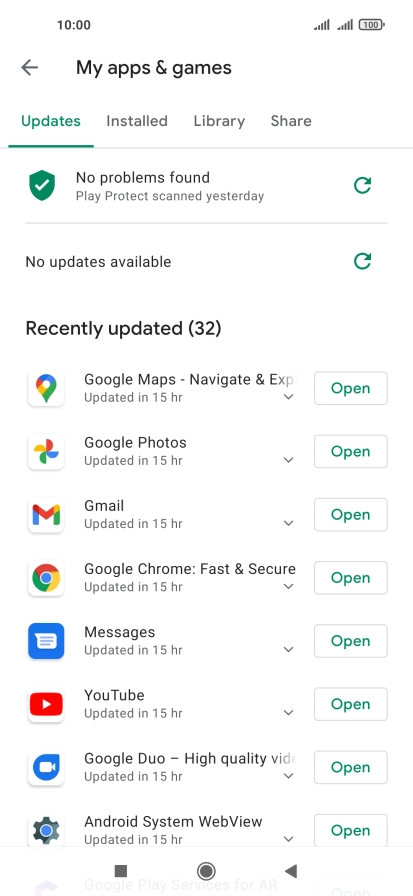Expand update details for Google Maps
This screenshot has width=413, height=896.
(x=288, y=397)
